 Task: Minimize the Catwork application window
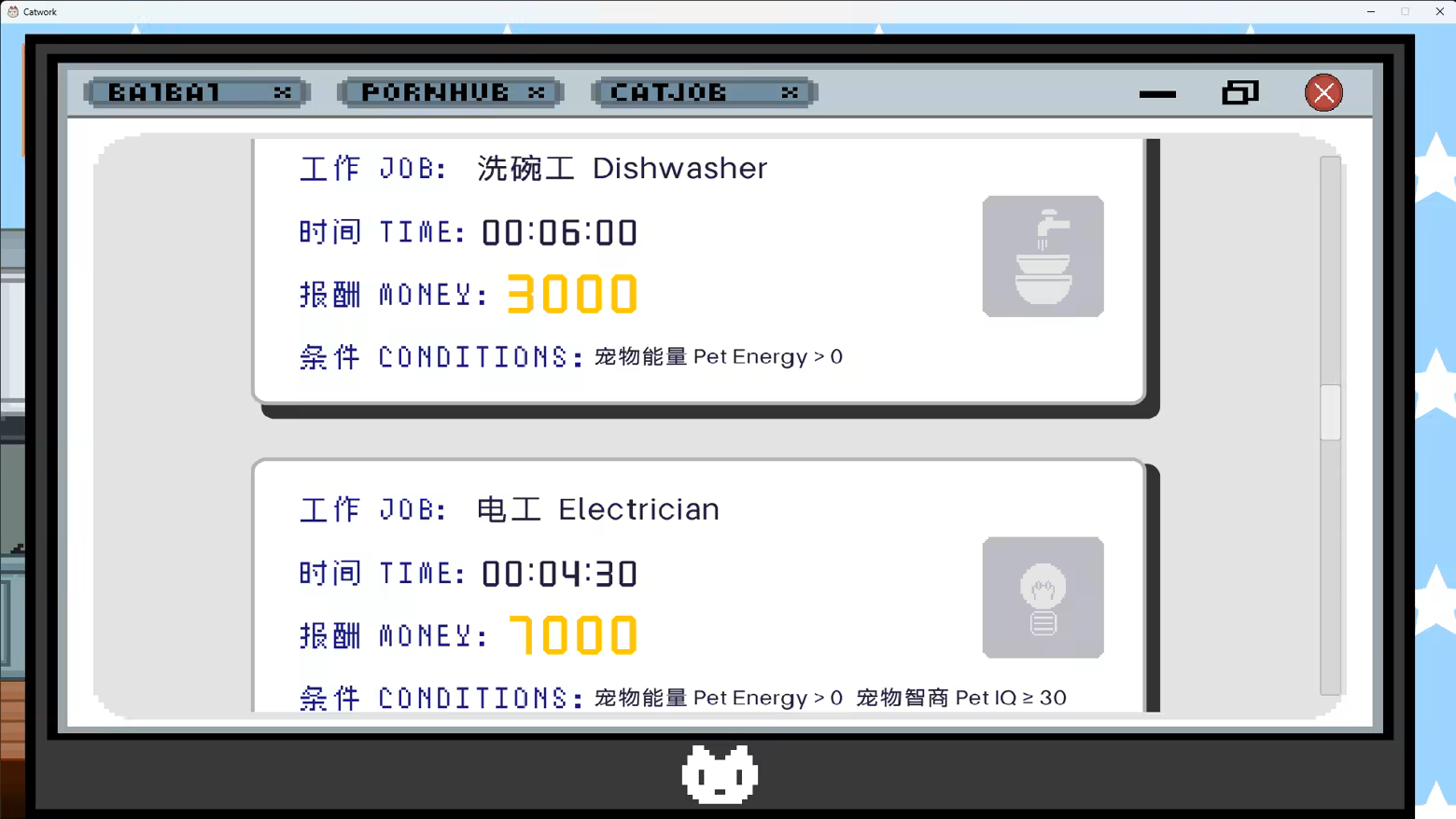click(1371, 11)
